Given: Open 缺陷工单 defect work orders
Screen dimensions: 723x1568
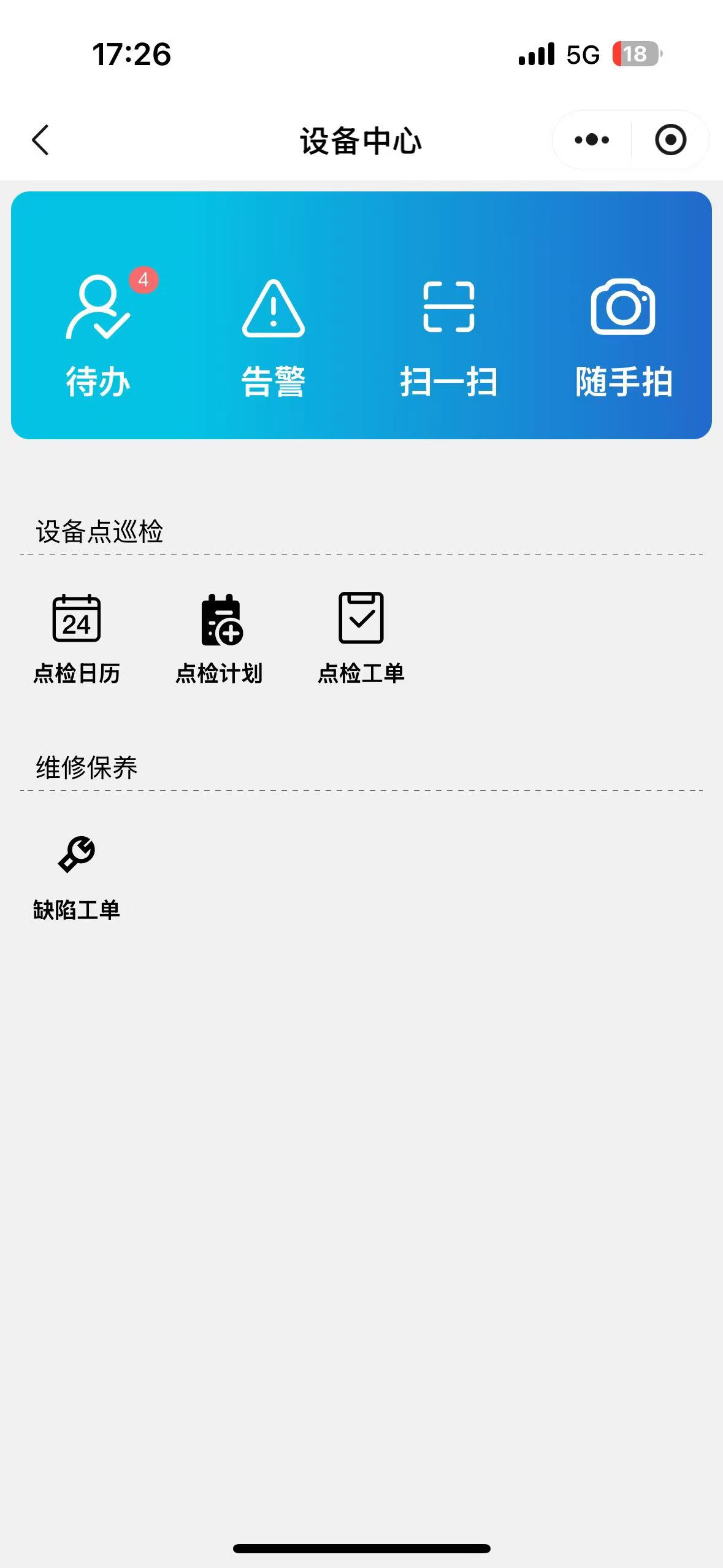Looking at the screenshot, I should 77,876.
